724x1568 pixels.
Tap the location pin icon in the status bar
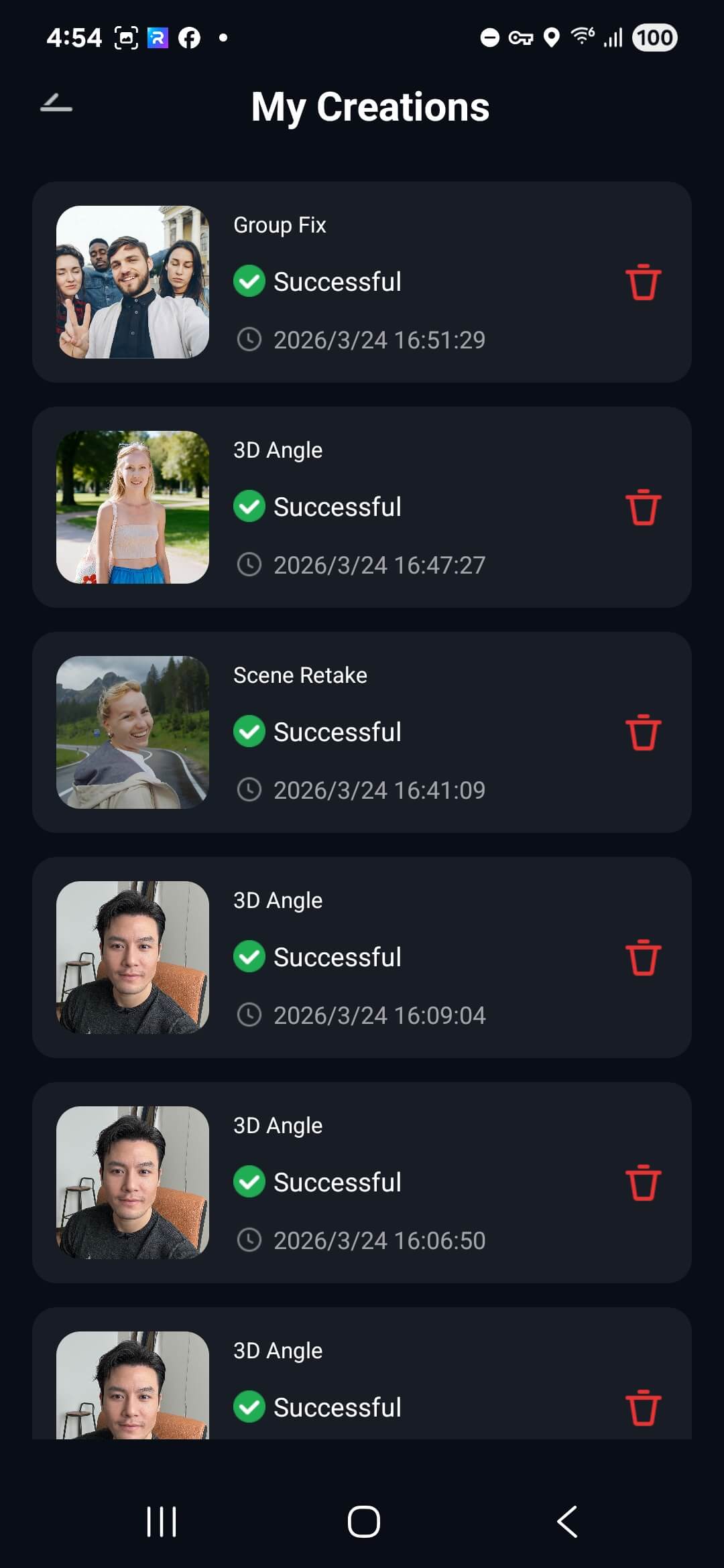(x=551, y=38)
